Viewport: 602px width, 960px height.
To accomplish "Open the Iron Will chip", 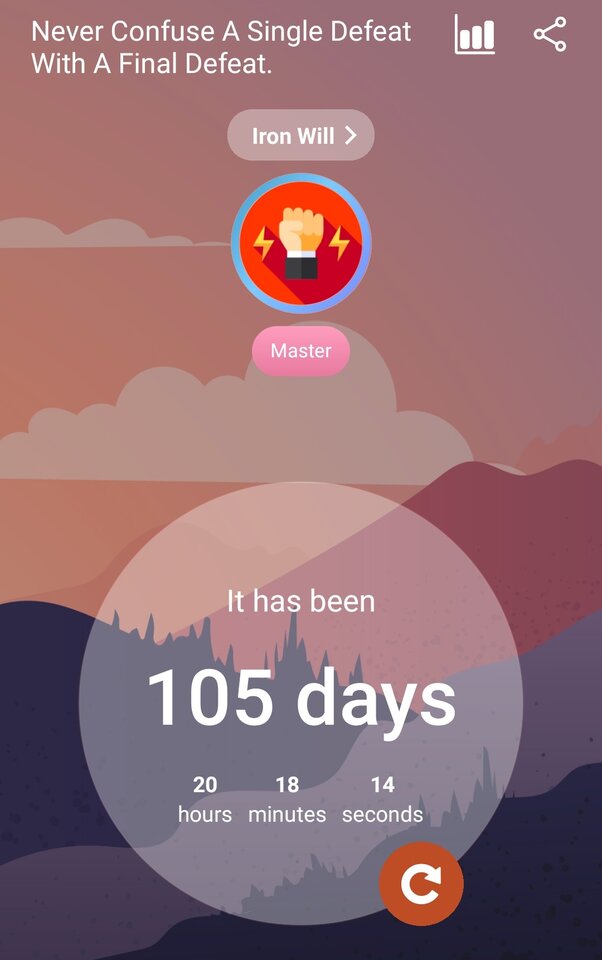I will pyautogui.click(x=301, y=136).
